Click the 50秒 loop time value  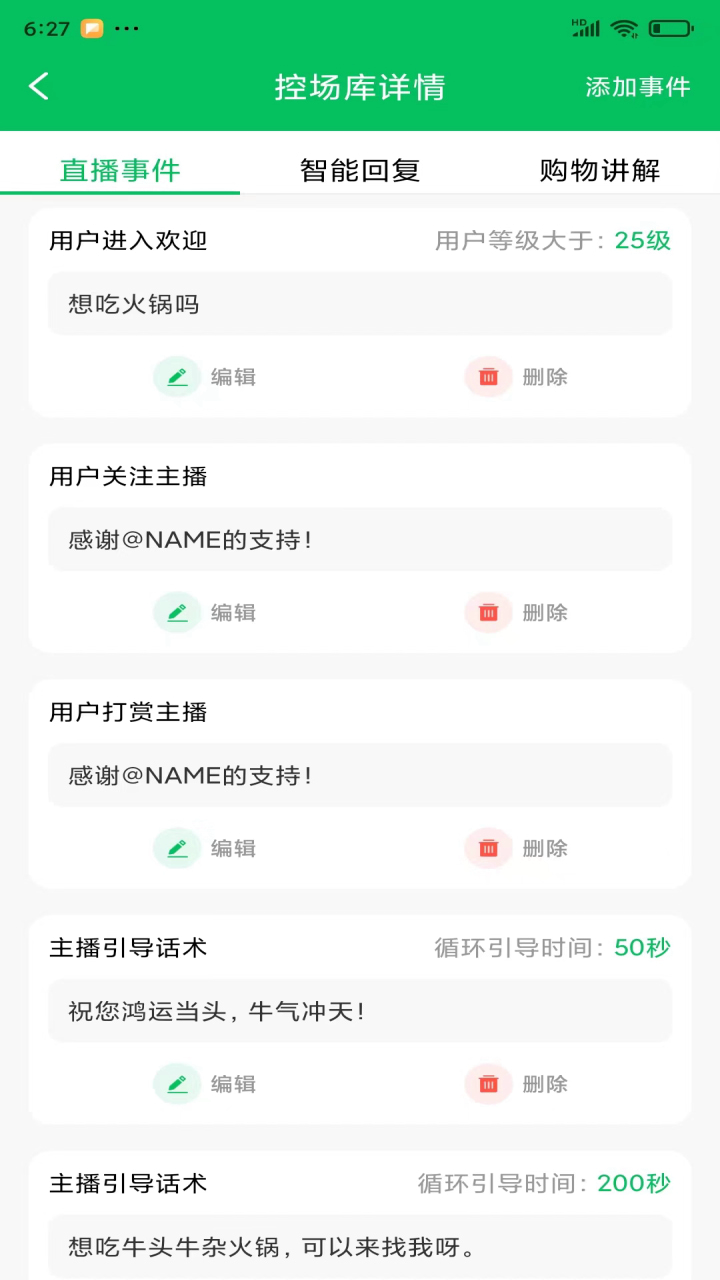click(643, 948)
